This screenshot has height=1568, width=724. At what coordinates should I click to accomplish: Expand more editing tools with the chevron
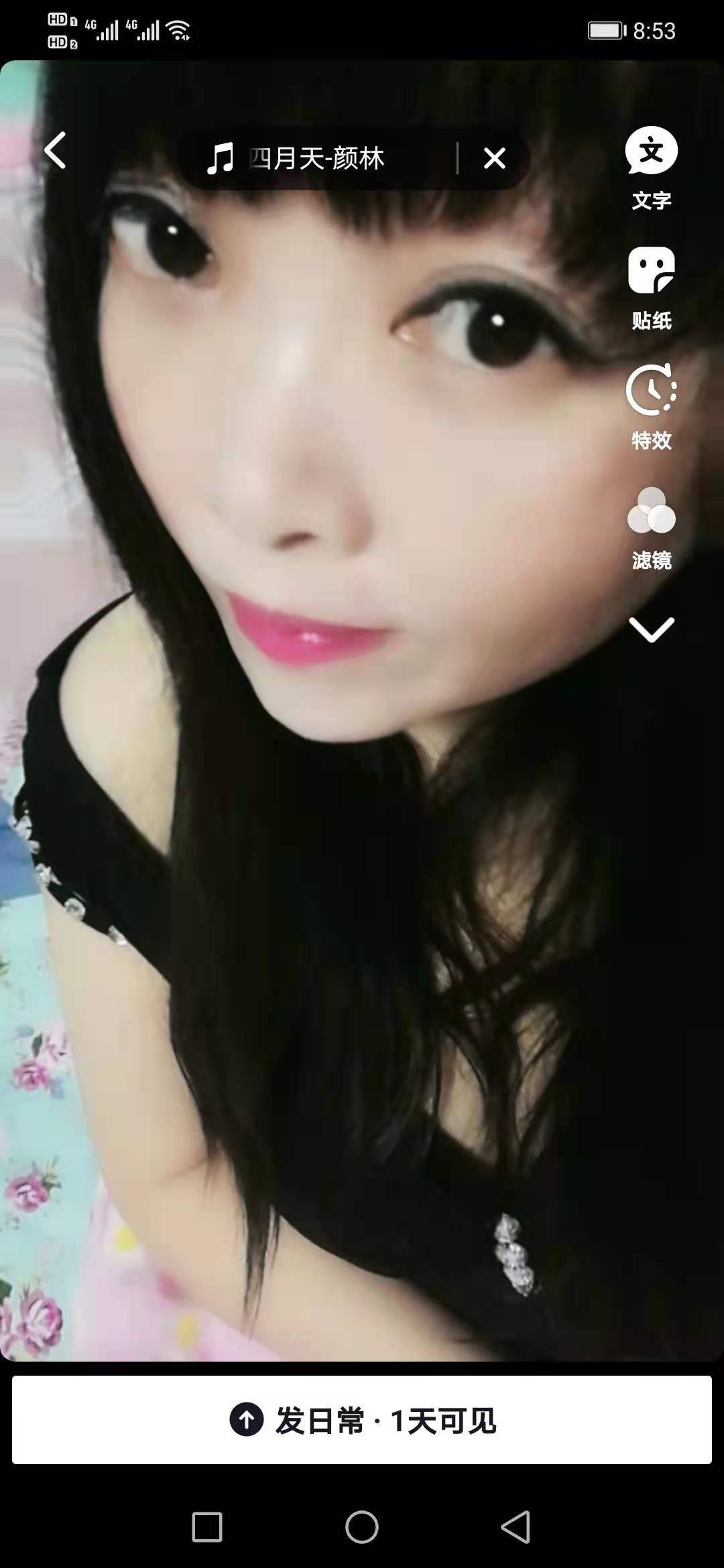tap(651, 629)
